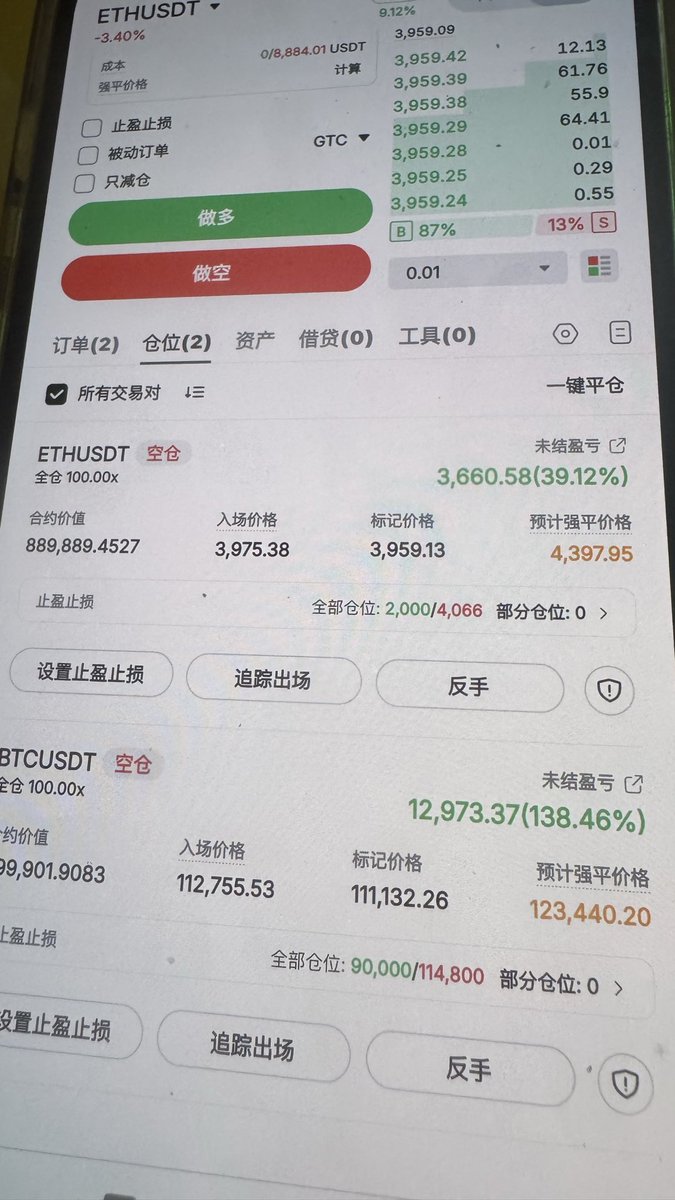Enable the 止盈止损 checkbox
This screenshot has height=1200, width=675.
(92, 127)
